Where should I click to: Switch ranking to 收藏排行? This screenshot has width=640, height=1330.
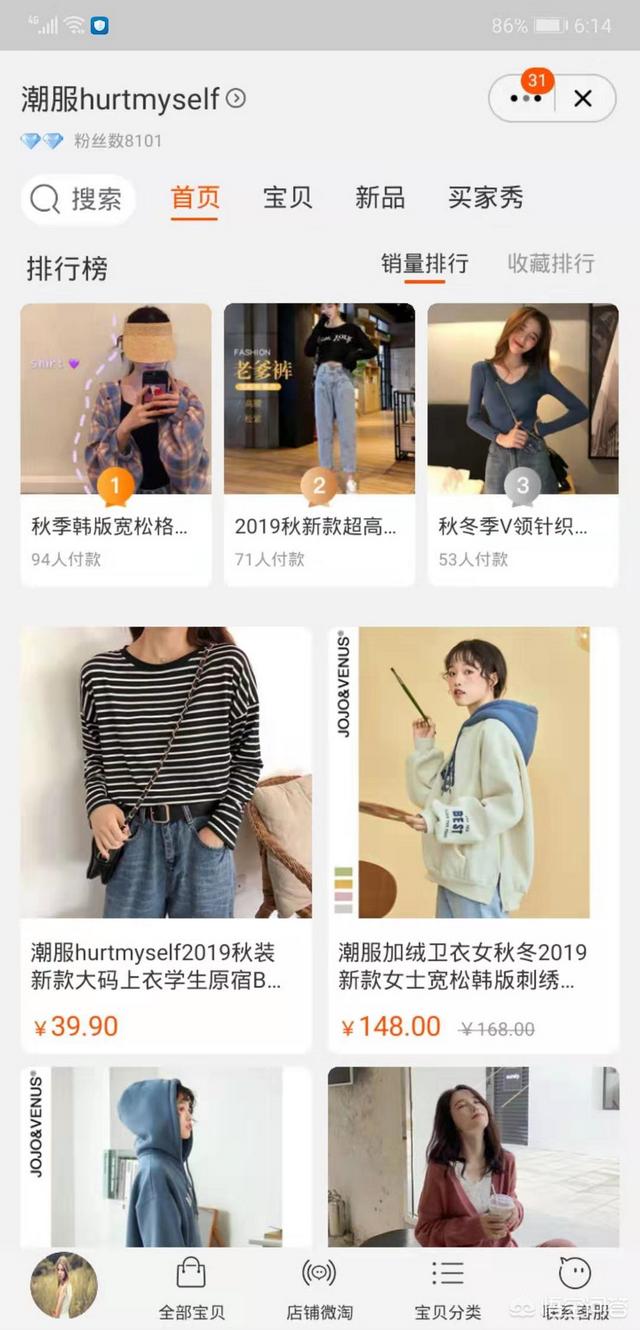pyautogui.click(x=551, y=264)
